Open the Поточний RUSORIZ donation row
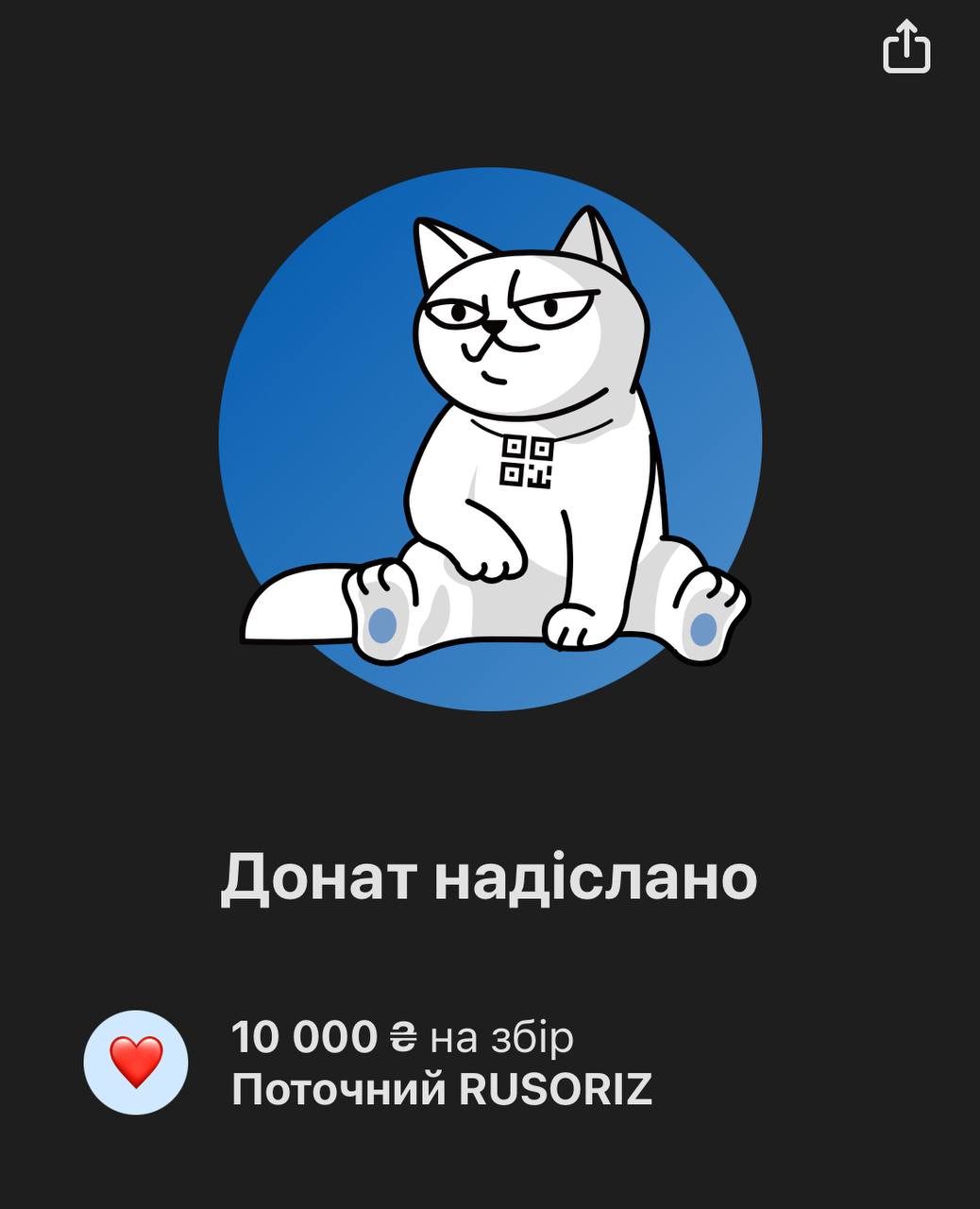Image resolution: width=980 pixels, height=1209 pixels. point(441,1063)
